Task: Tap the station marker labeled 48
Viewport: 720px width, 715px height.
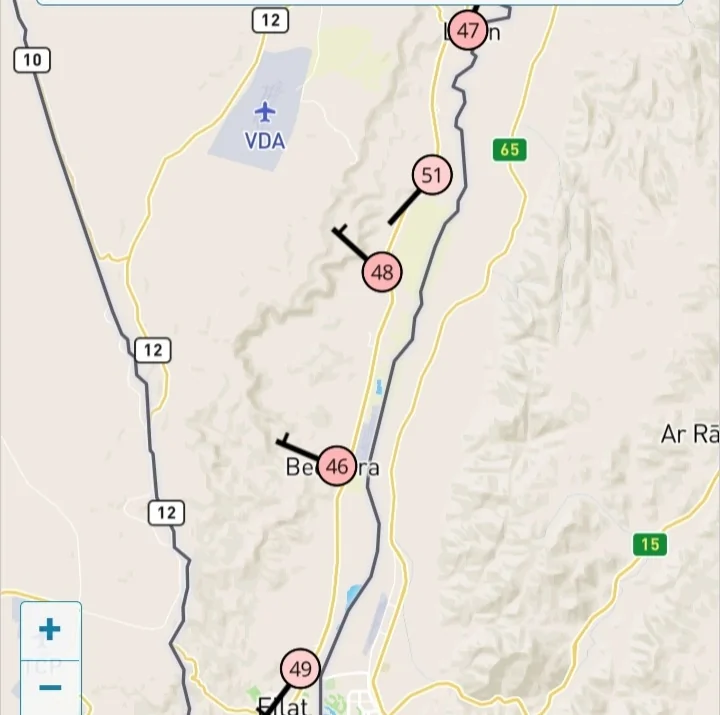Action: click(382, 271)
